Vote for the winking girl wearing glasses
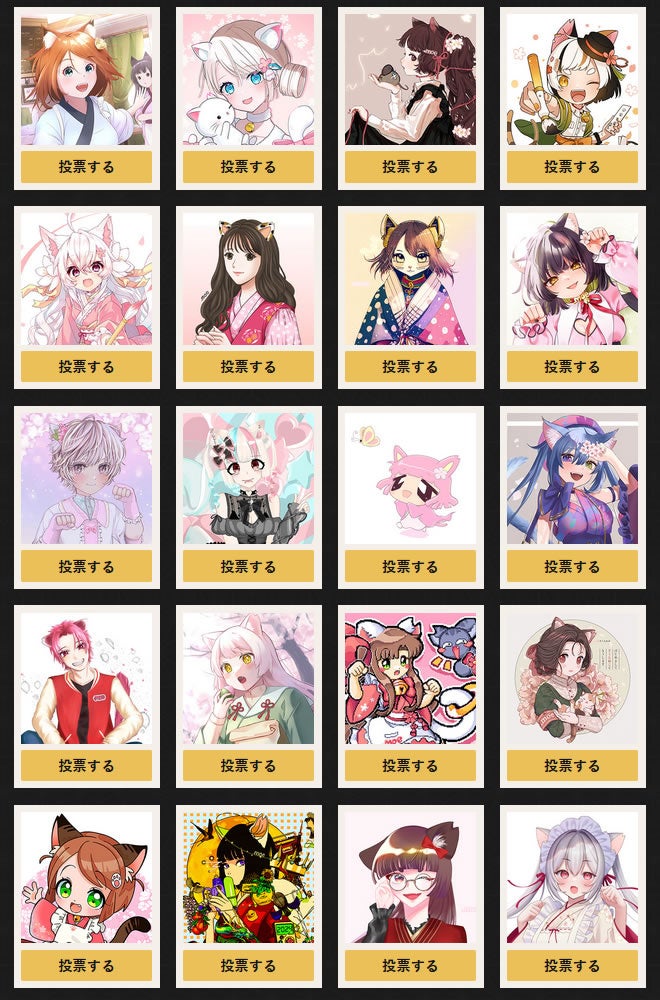 coord(410,966)
